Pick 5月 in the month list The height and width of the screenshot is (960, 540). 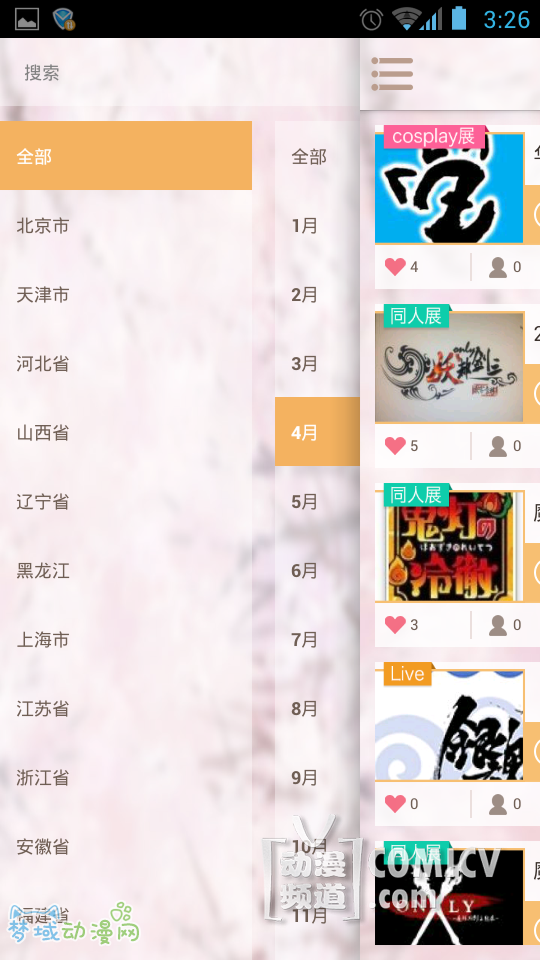[317, 502]
